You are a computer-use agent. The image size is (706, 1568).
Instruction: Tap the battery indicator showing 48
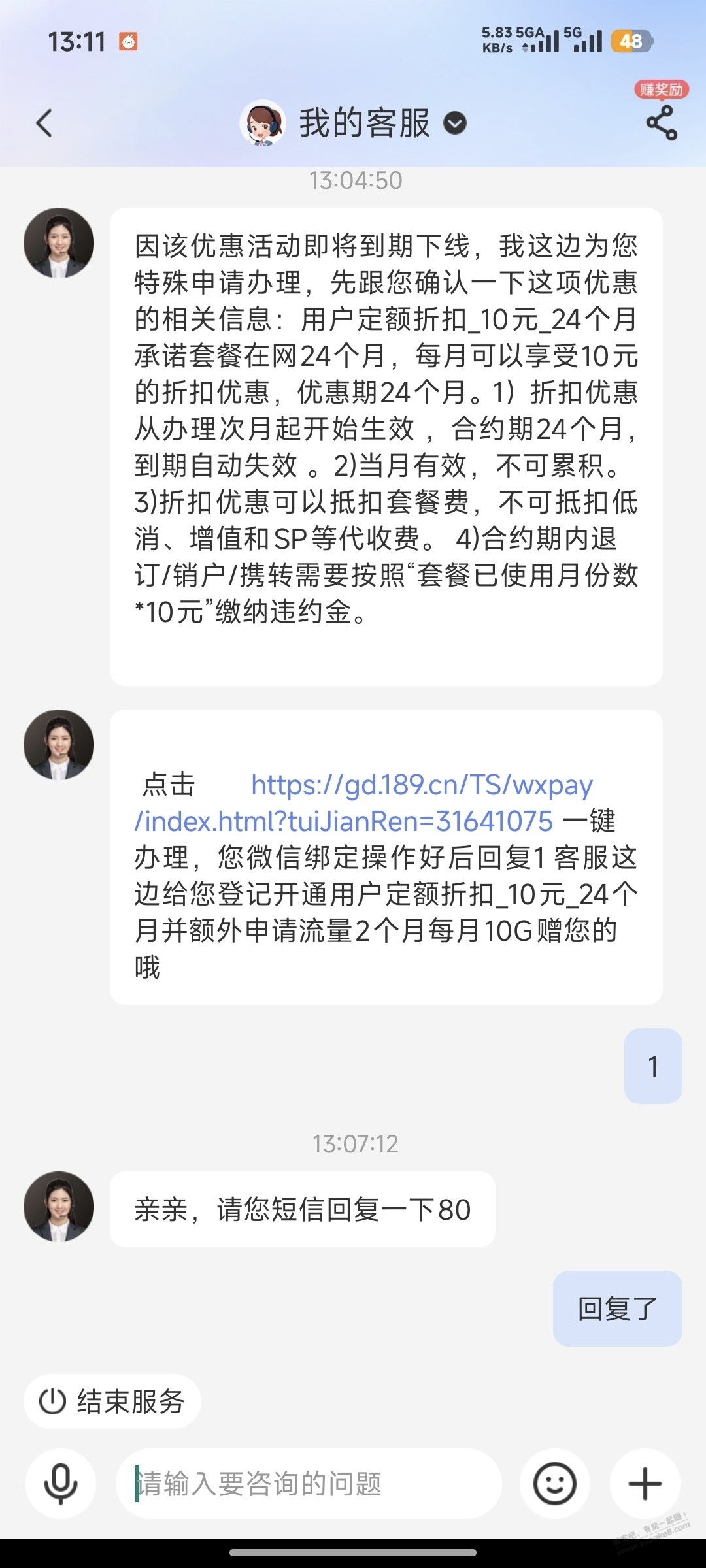point(632,41)
